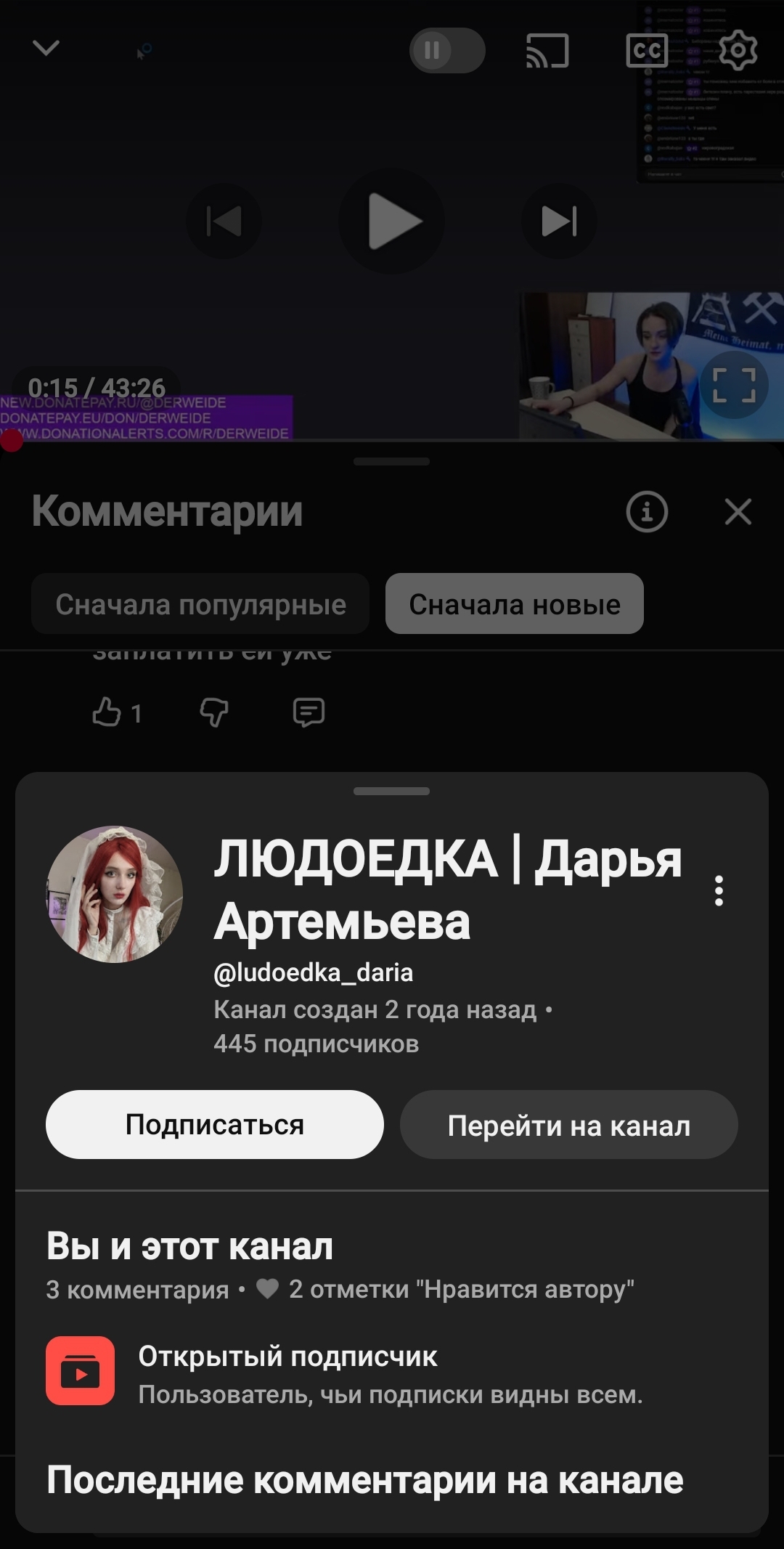
Task: Like the comment with 1 like
Action: (x=107, y=712)
